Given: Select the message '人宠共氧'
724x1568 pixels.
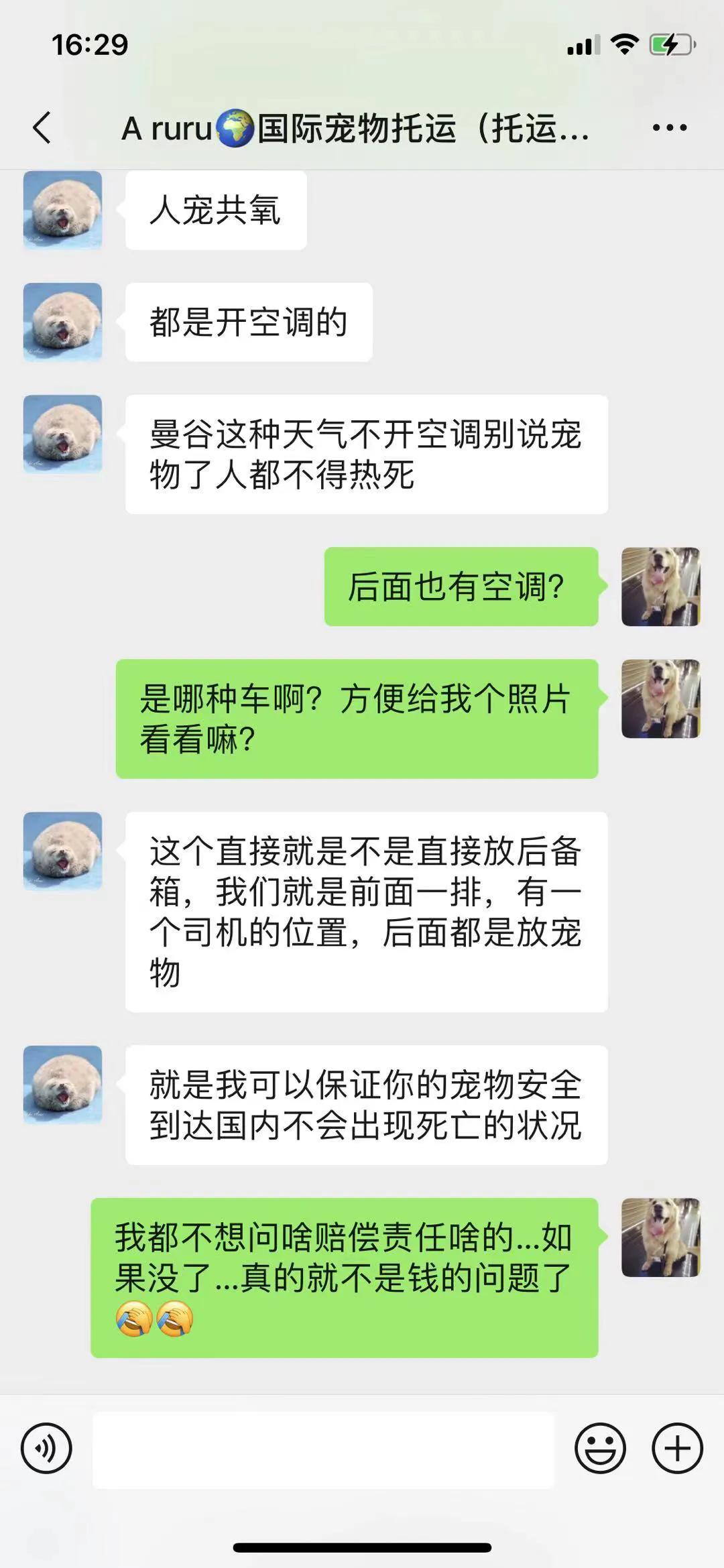Looking at the screenshot, I should [215, 209].
